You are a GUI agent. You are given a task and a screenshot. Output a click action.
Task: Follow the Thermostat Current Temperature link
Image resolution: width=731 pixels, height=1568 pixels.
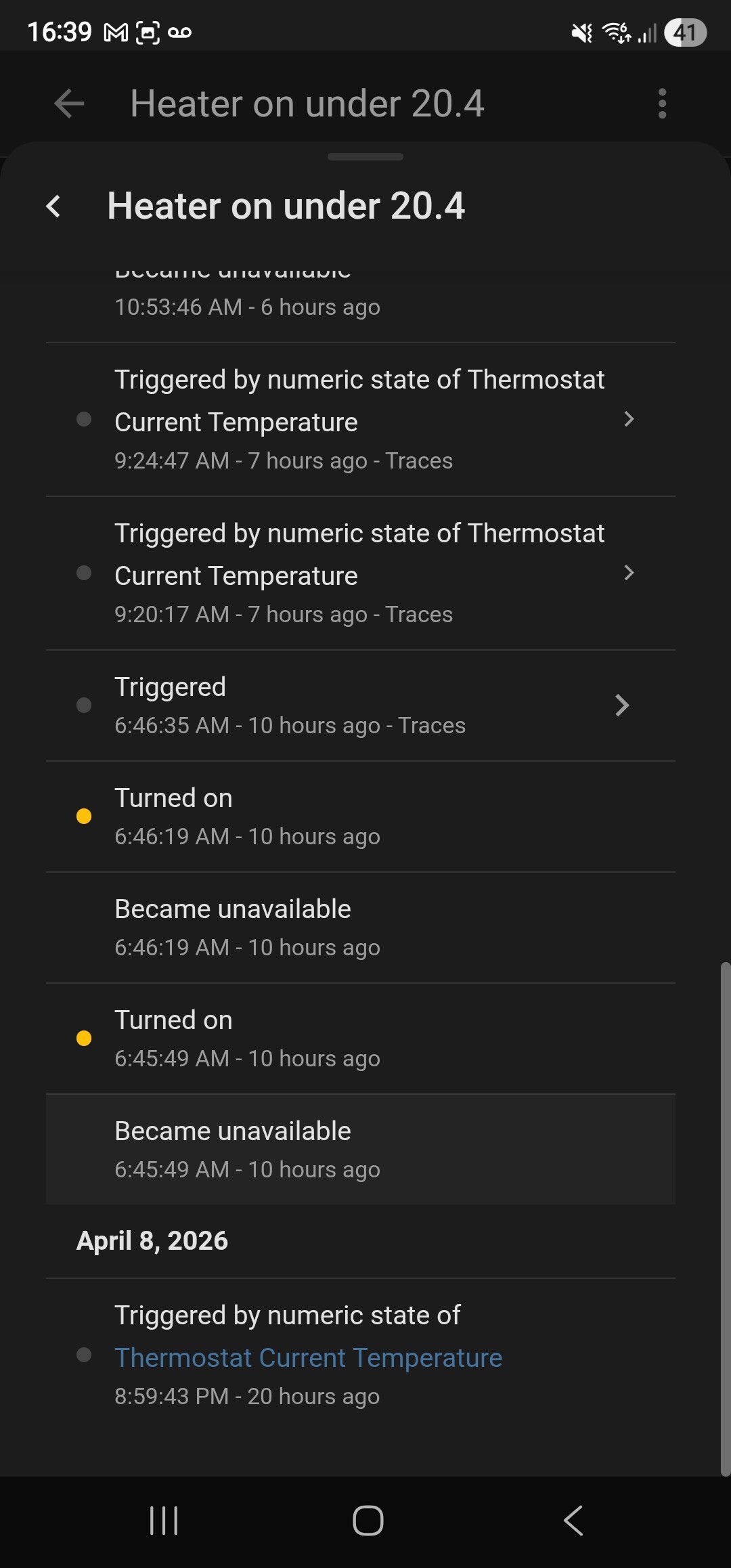pos(309,1357)
